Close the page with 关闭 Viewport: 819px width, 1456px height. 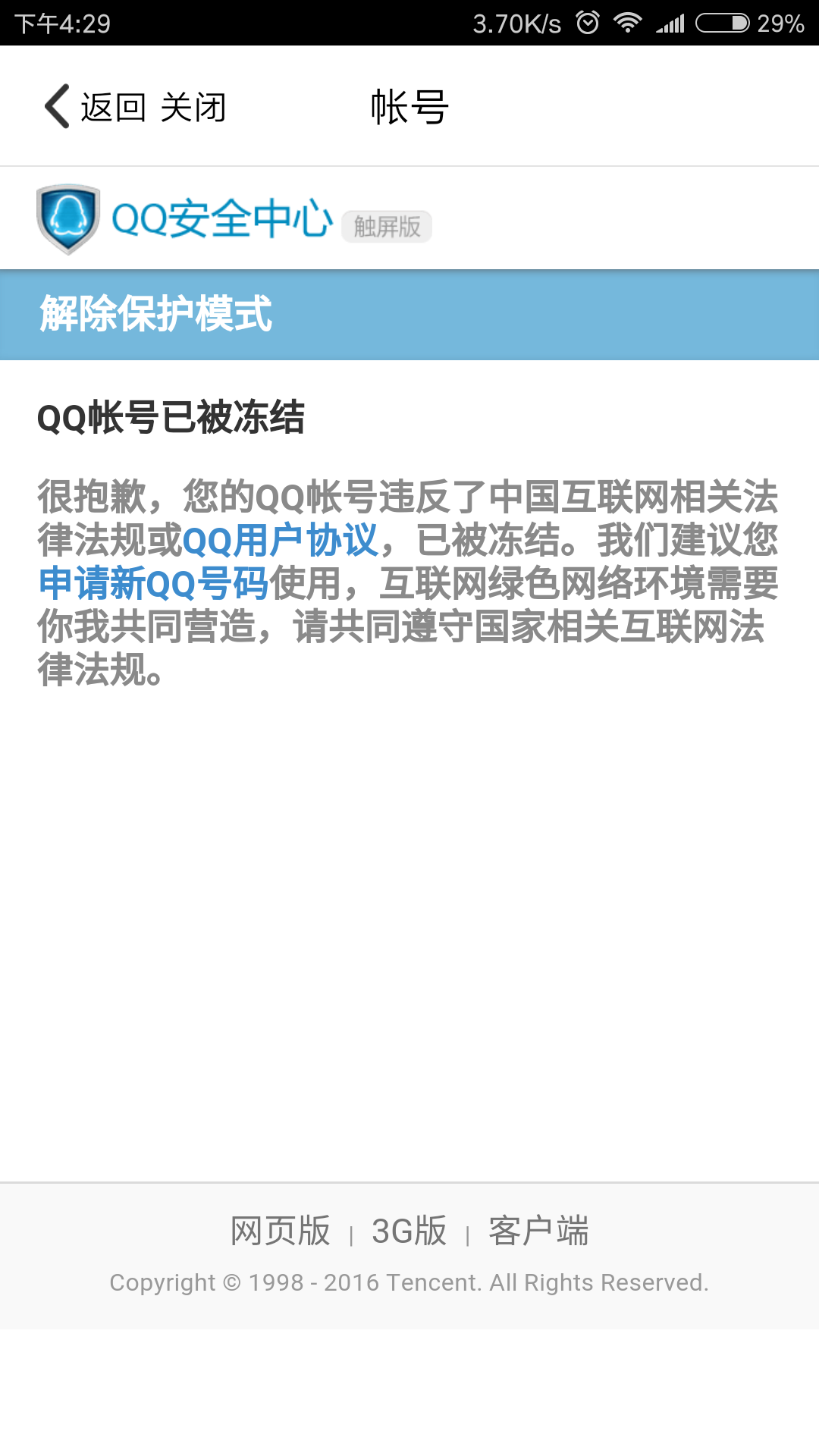[193, 107]
